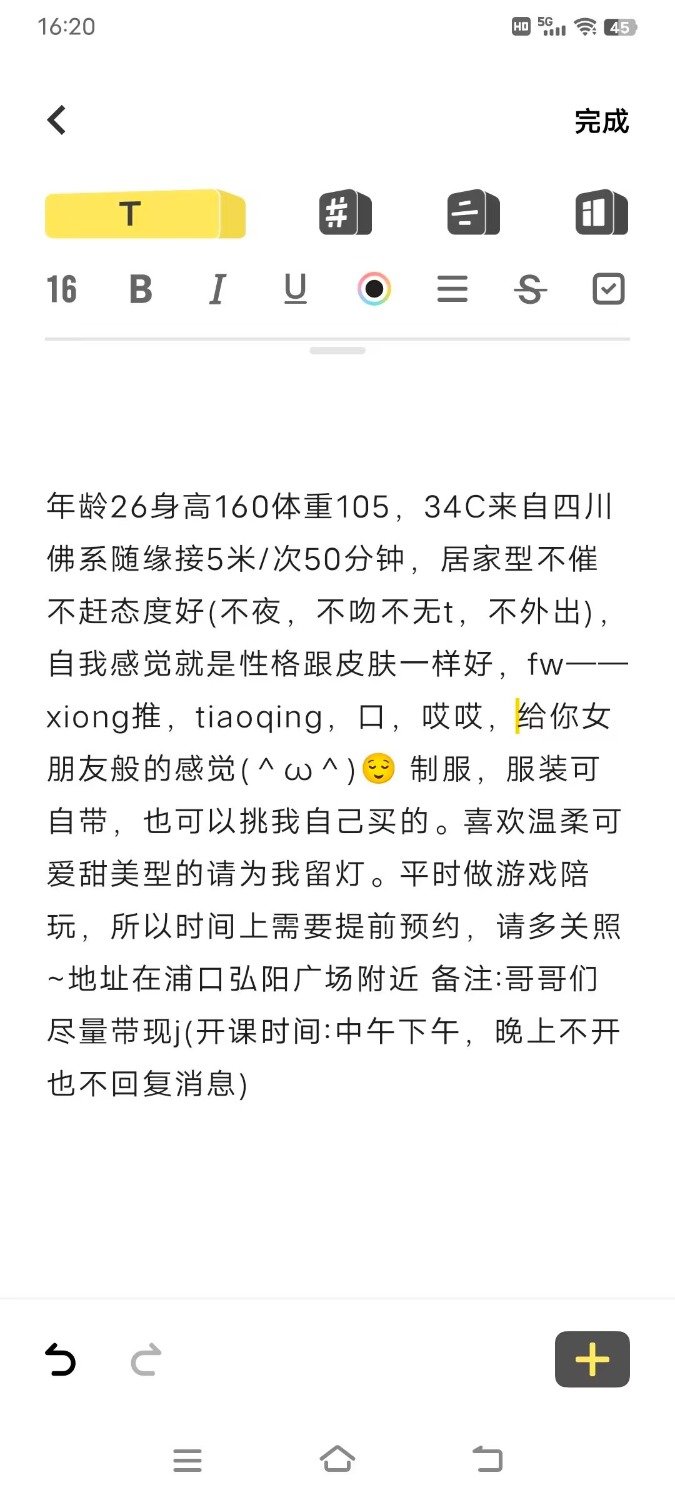Change the font size 16
This screenshot has height=1500, width=675.
(x=61, y=290)
